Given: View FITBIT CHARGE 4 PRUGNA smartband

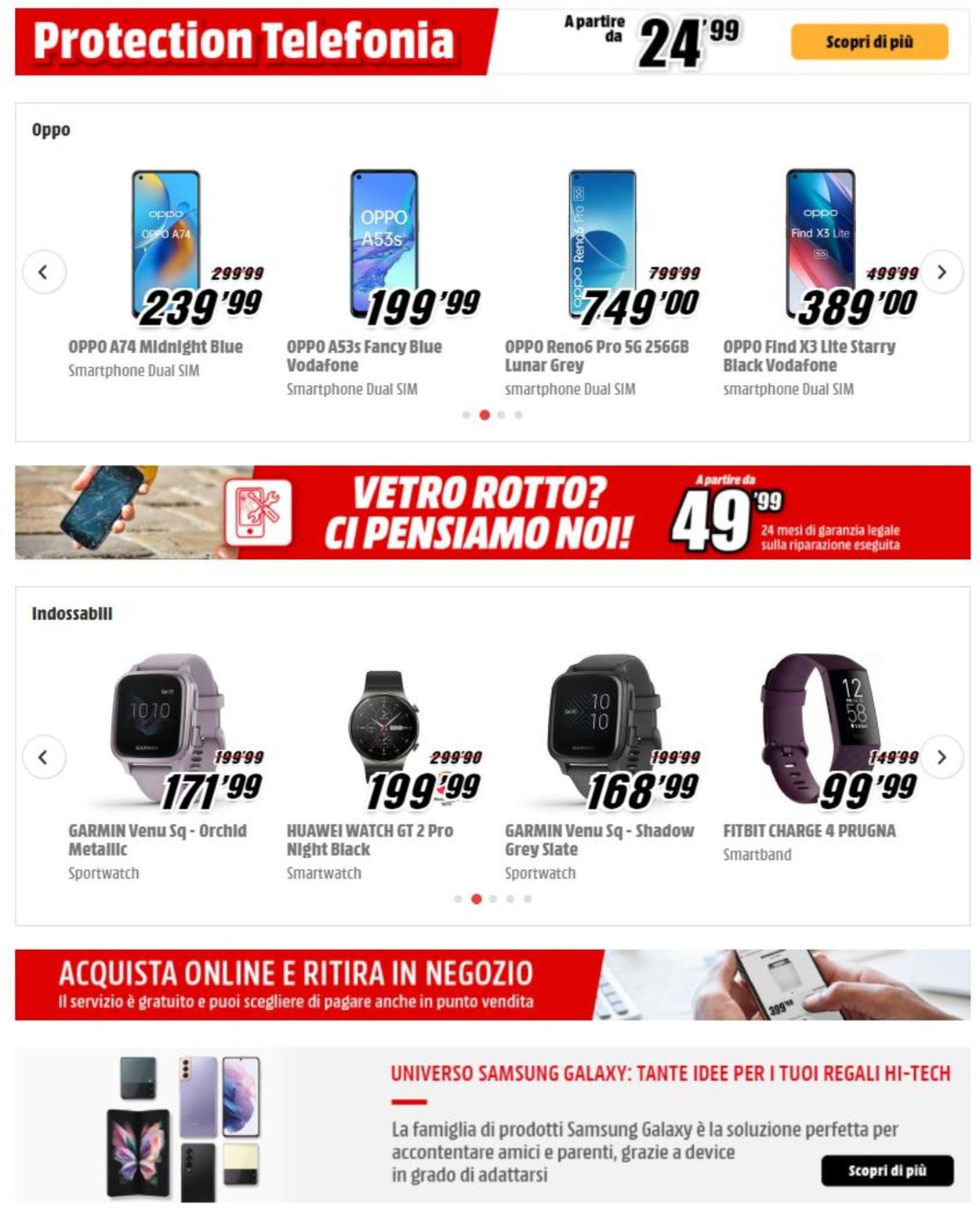Looking at the screenshot, I should click(808, 830).
